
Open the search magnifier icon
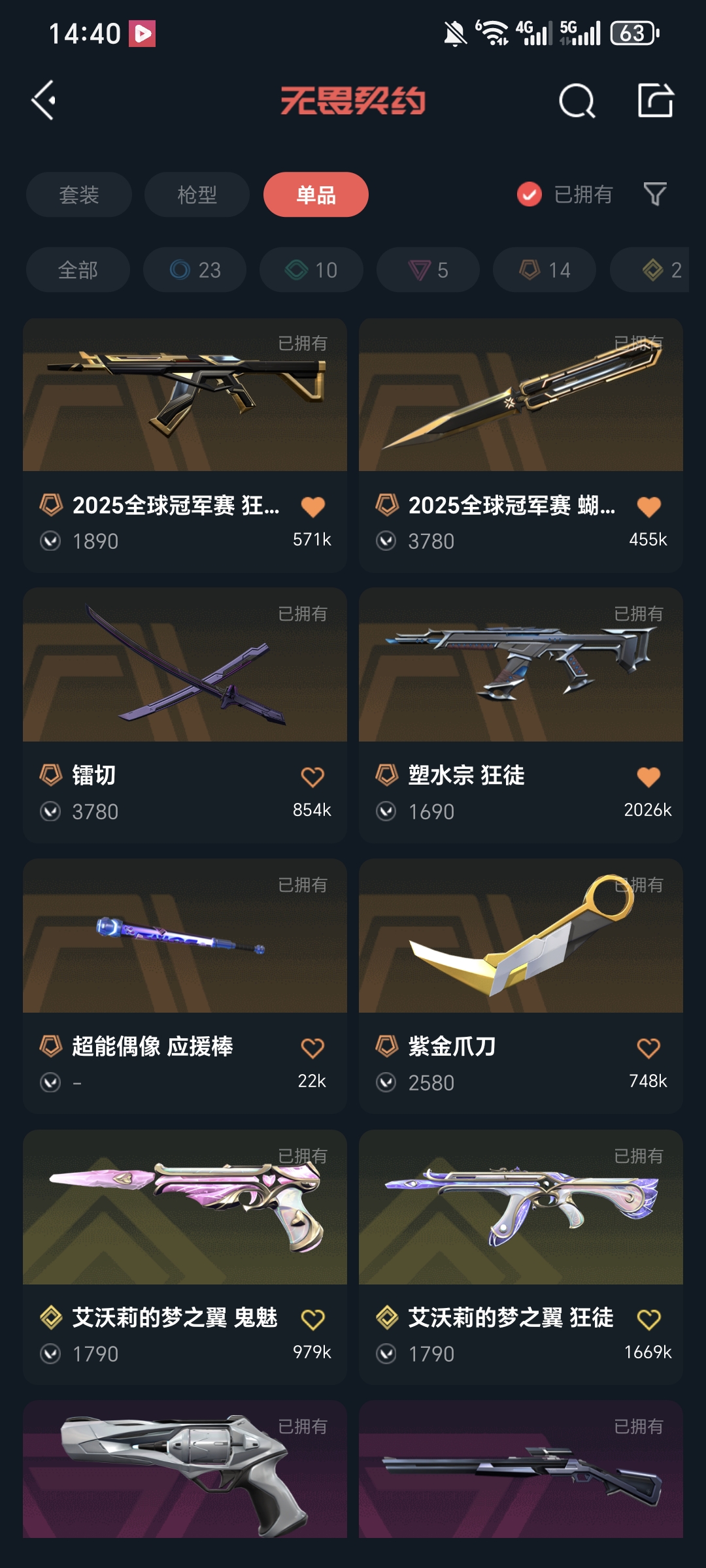(576, 101)
